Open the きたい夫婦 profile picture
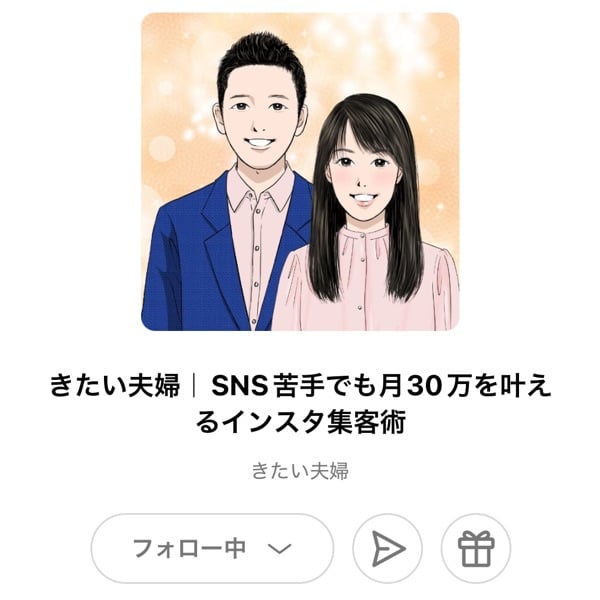 click(300, 171)
